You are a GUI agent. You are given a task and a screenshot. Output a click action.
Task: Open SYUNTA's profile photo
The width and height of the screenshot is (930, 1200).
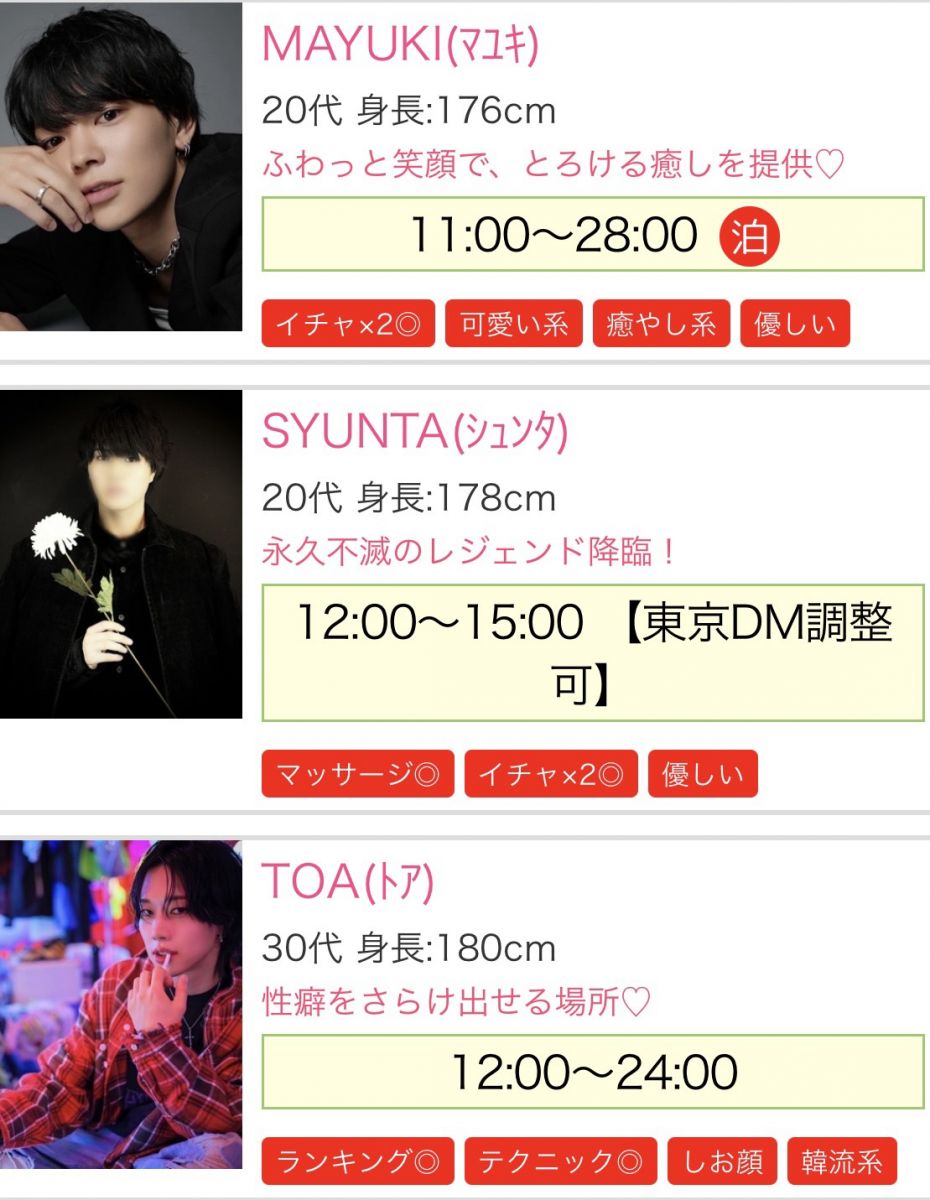coord(120,553)
